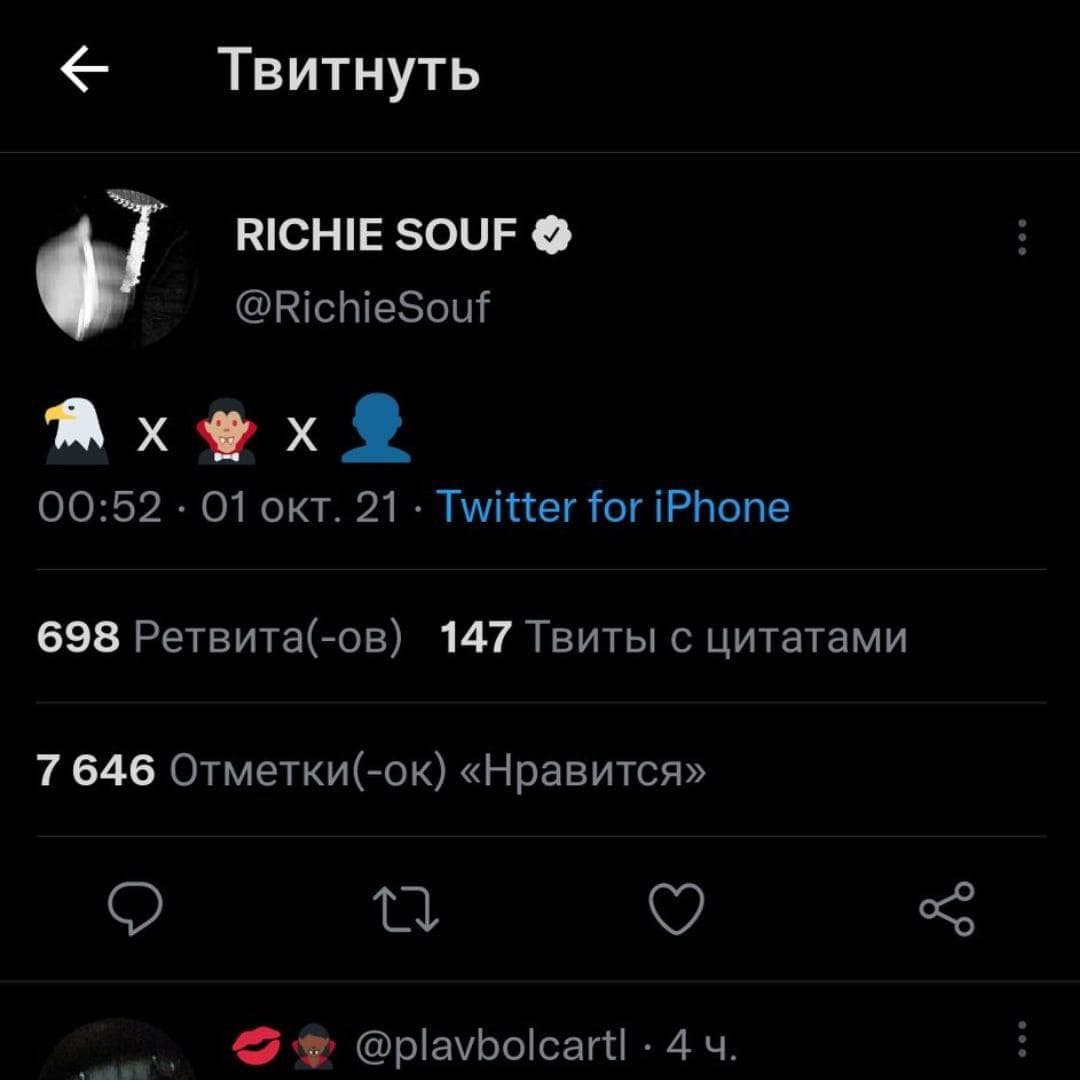
Task: Open RICHIE SOUF's profile picture
Action: 115,268
